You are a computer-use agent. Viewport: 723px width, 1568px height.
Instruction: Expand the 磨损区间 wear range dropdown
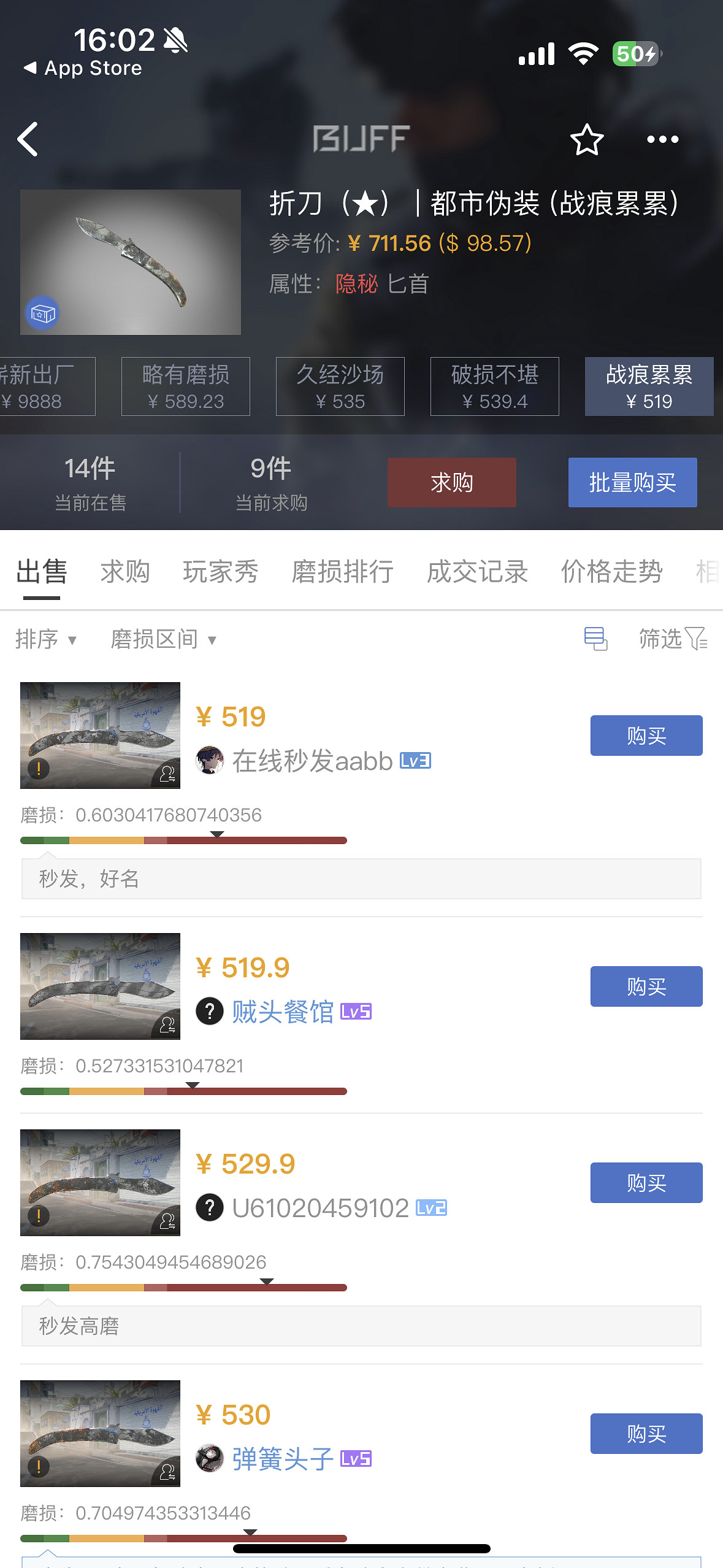(162, 639)
